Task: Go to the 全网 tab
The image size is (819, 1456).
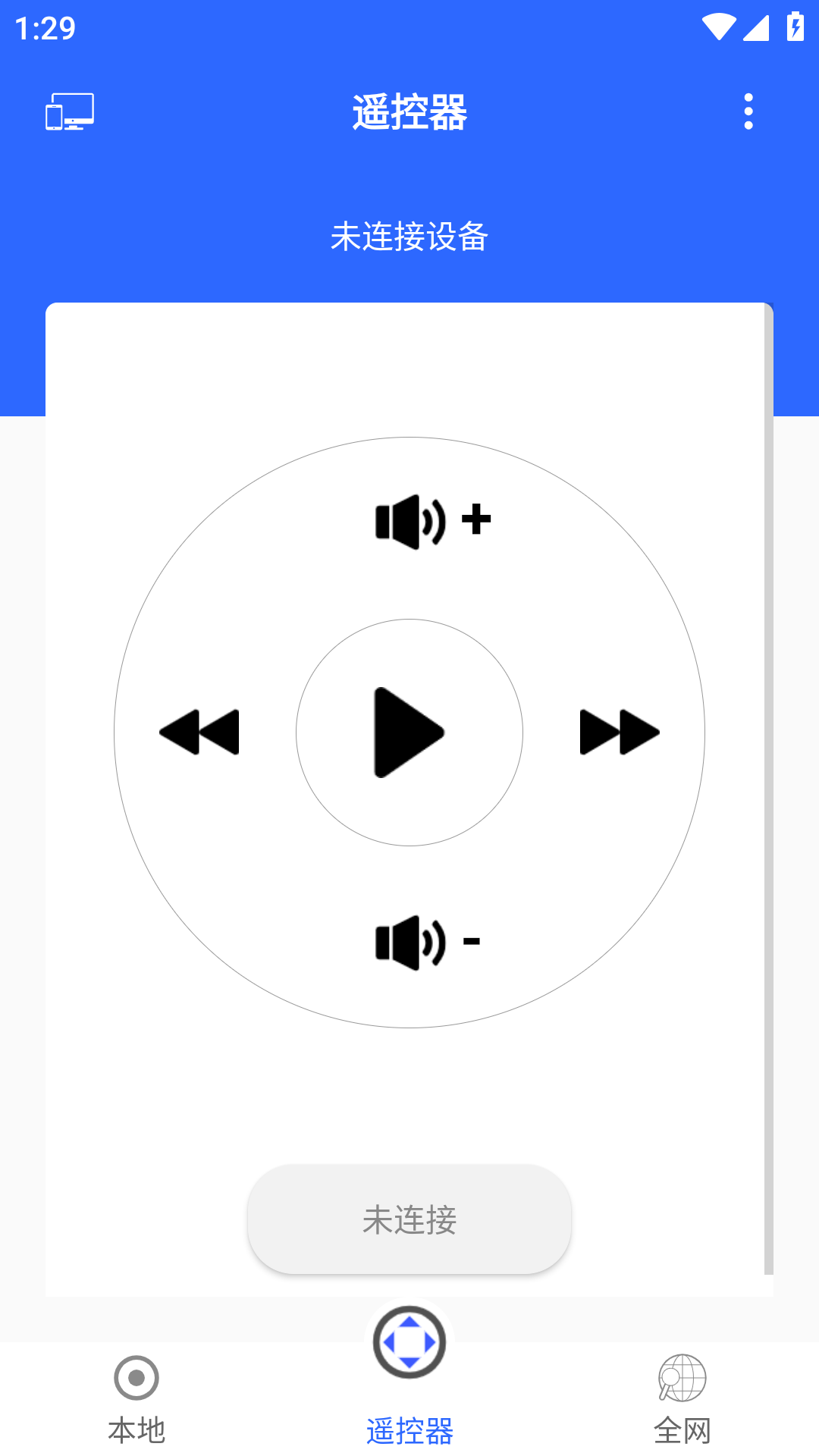Action: coord(682,1399)
